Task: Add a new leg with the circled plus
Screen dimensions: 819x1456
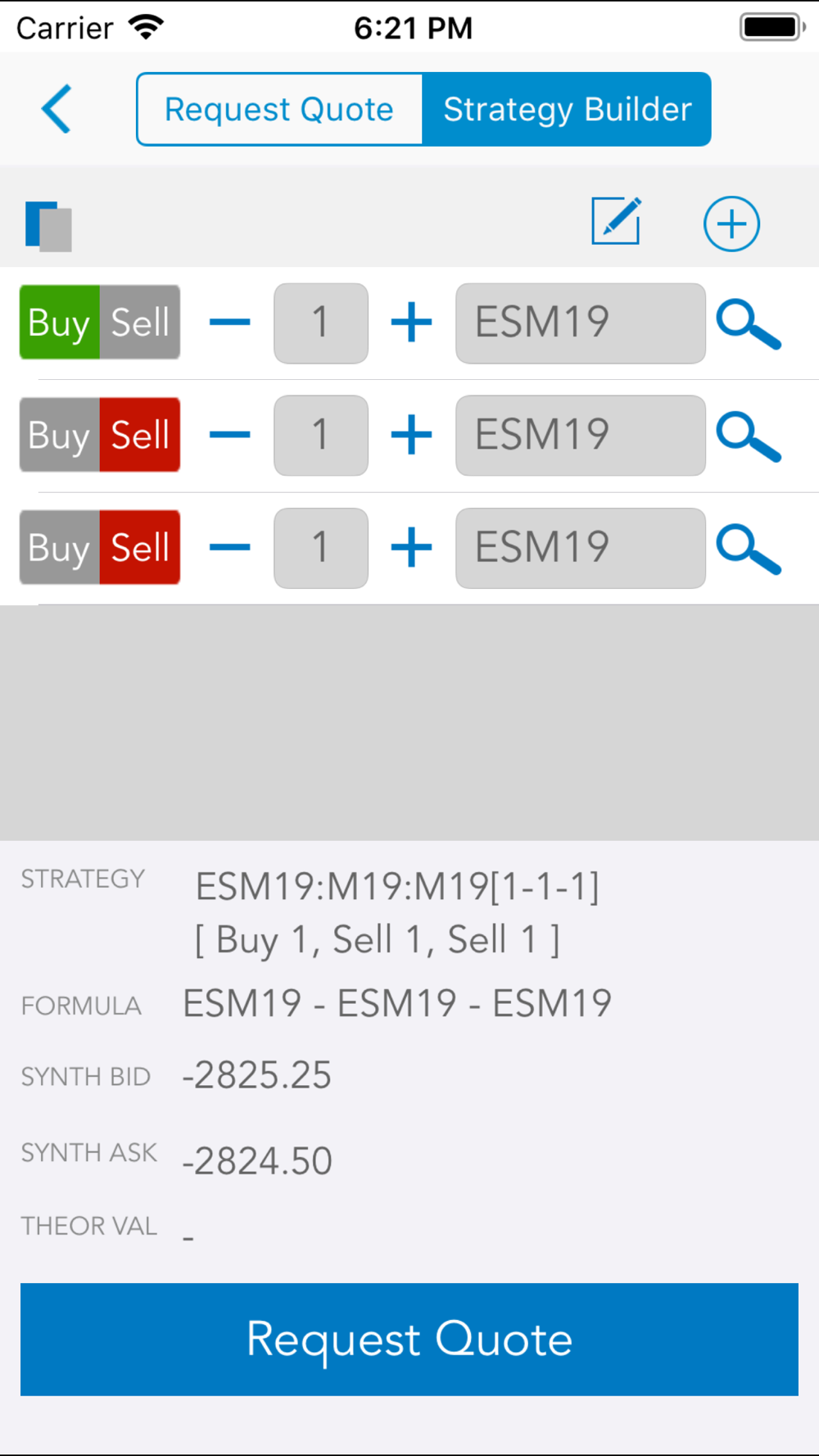Action: 731,224
